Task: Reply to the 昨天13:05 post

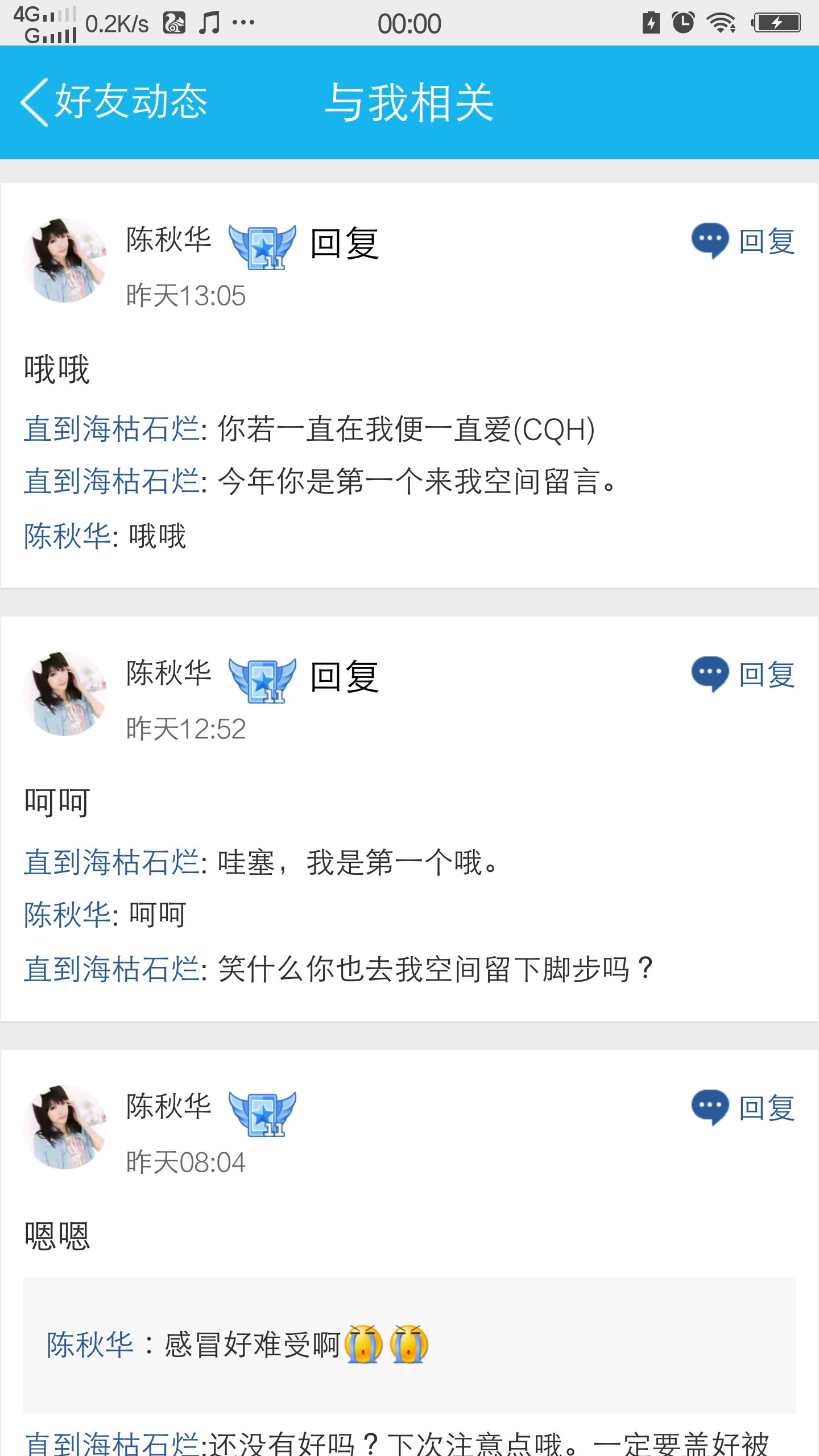Action: [744, 241]
